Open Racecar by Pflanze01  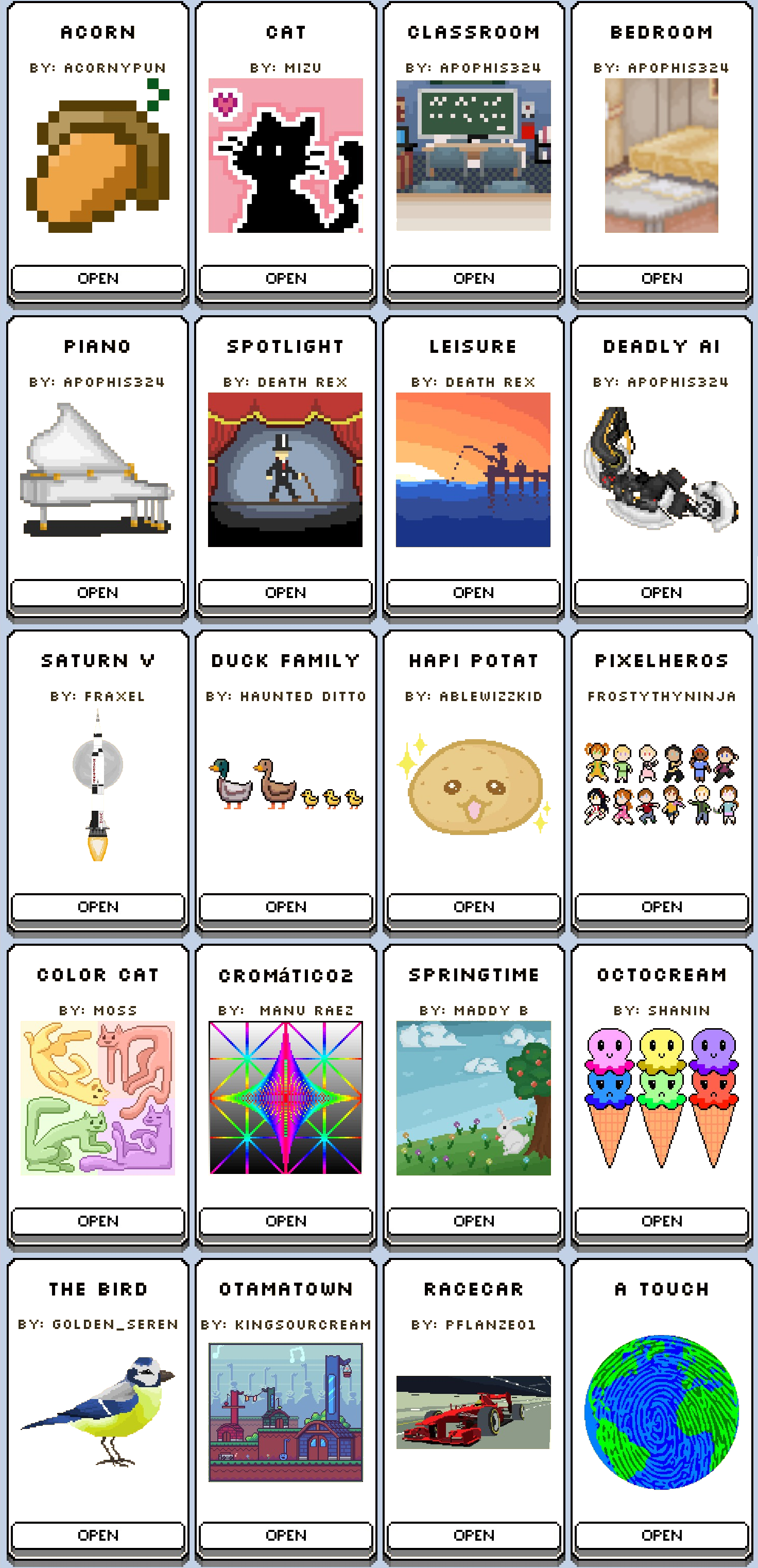473,1535
